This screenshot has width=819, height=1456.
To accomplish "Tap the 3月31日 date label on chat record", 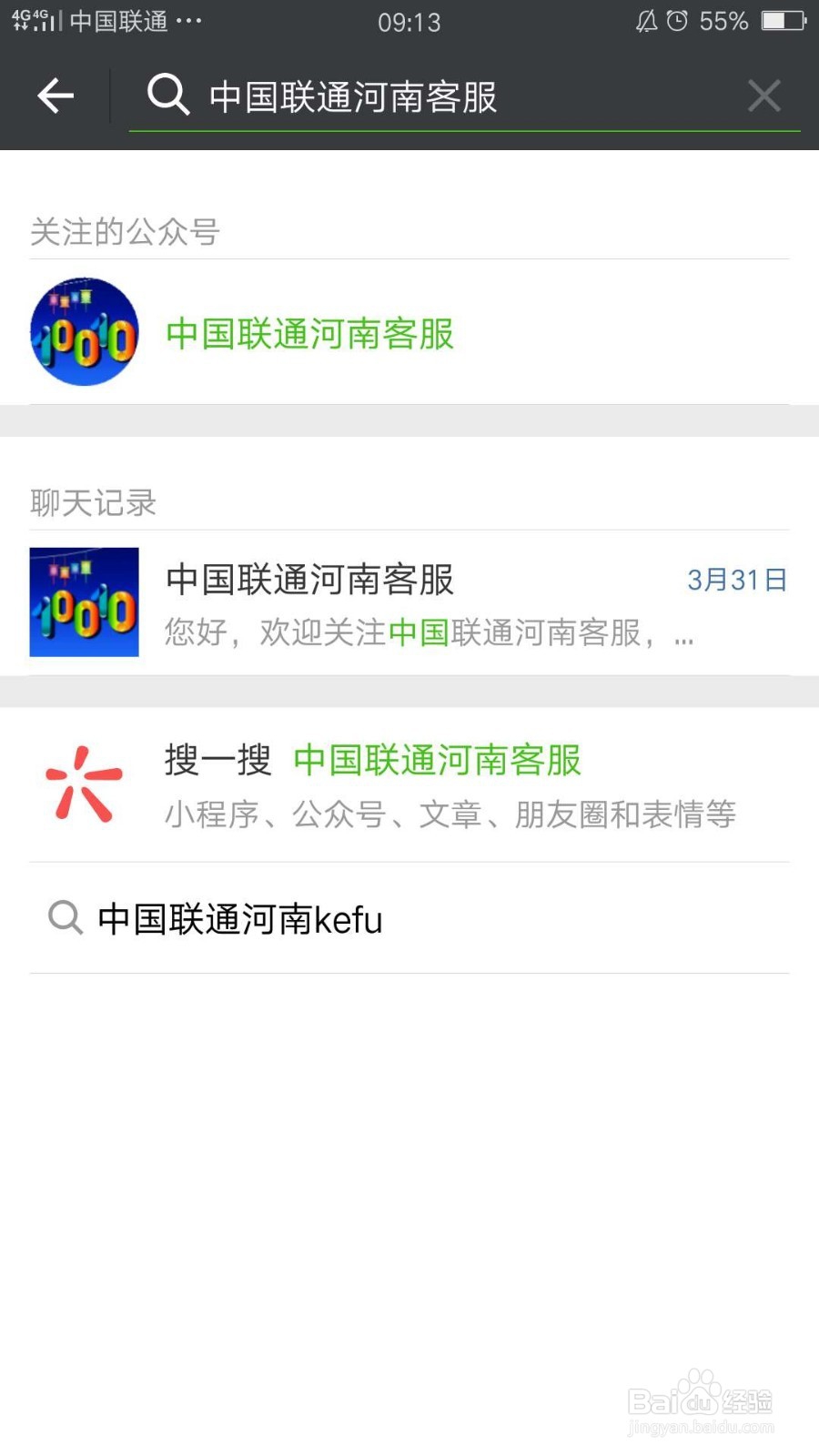I will coord(738,579).
